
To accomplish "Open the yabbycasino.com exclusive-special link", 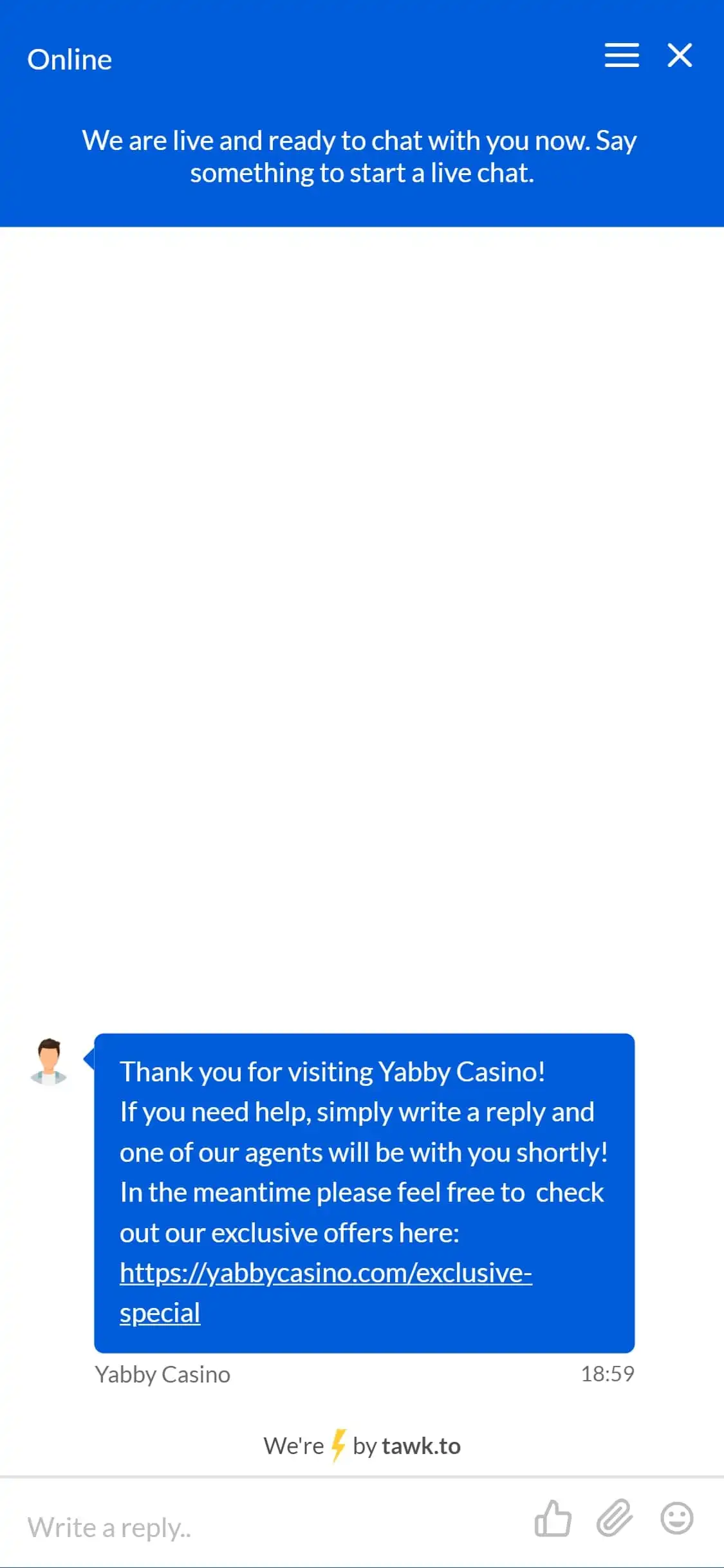I will pyautogui.click(x=325, y=1273).
